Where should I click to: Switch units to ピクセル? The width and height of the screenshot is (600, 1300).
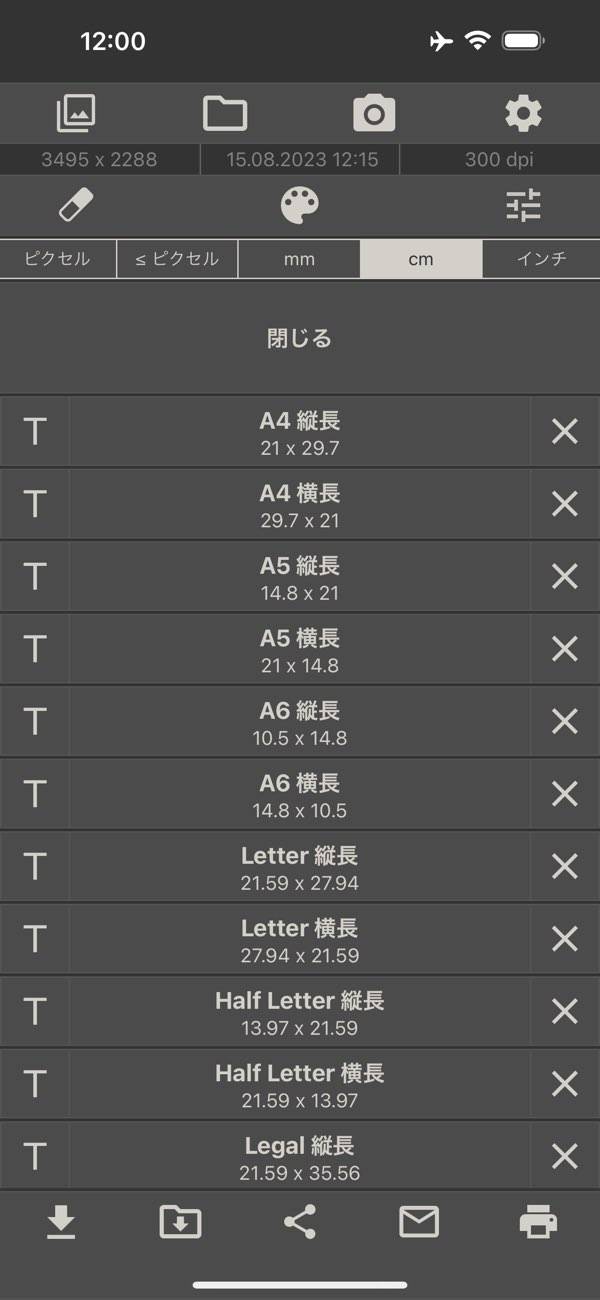coord(58,259)
